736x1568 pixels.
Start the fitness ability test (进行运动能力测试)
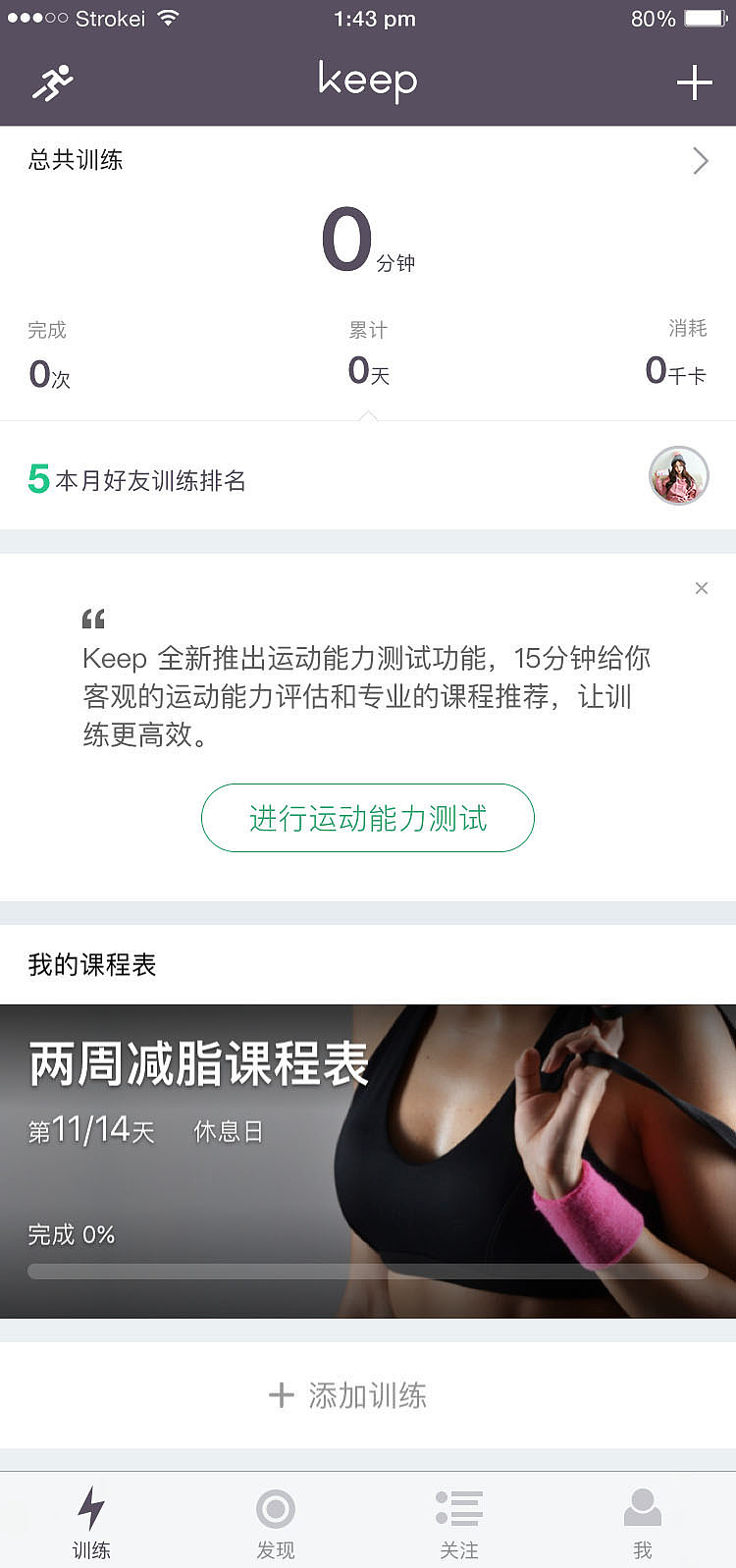pos(368,818)
